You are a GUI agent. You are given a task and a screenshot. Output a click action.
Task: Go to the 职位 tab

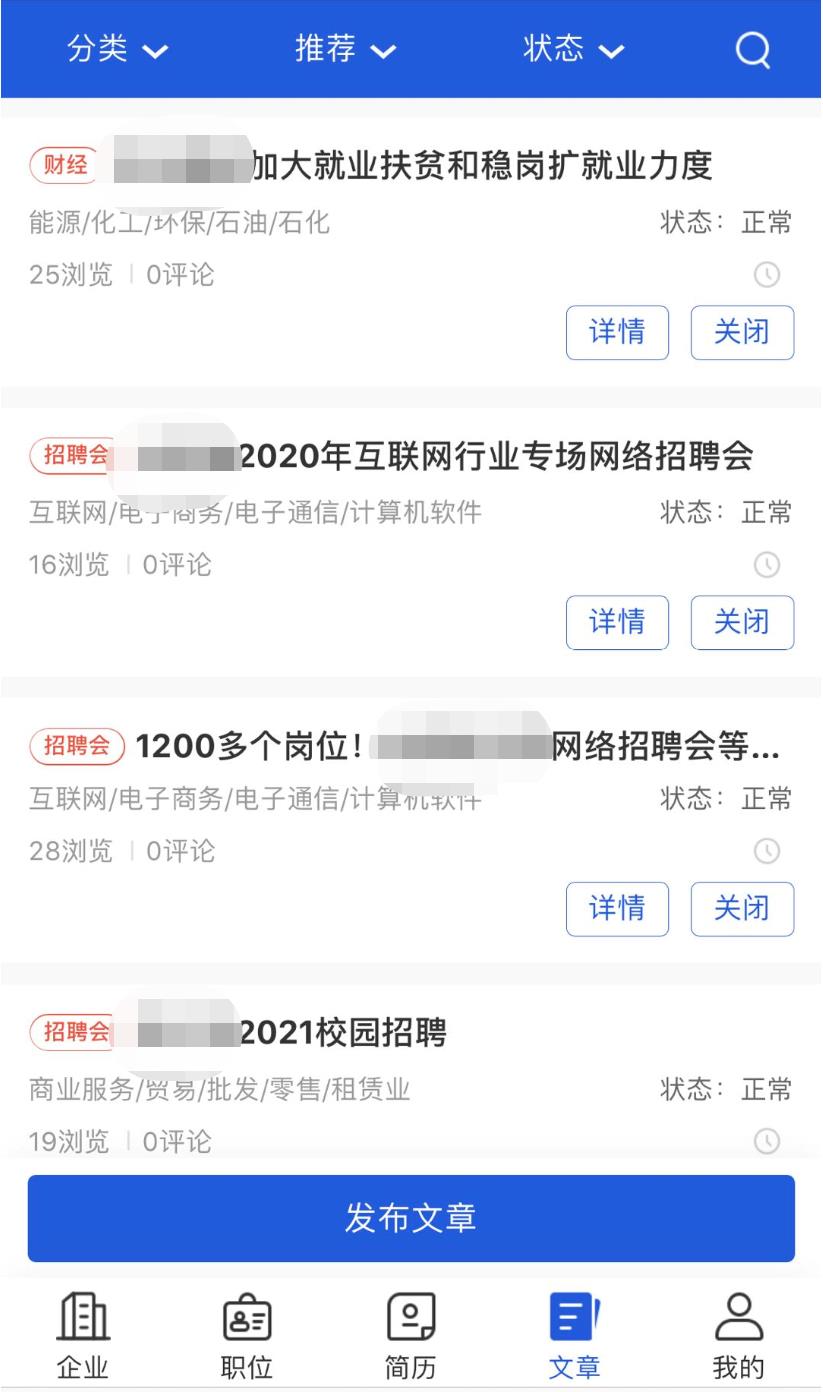[246, 1335]
